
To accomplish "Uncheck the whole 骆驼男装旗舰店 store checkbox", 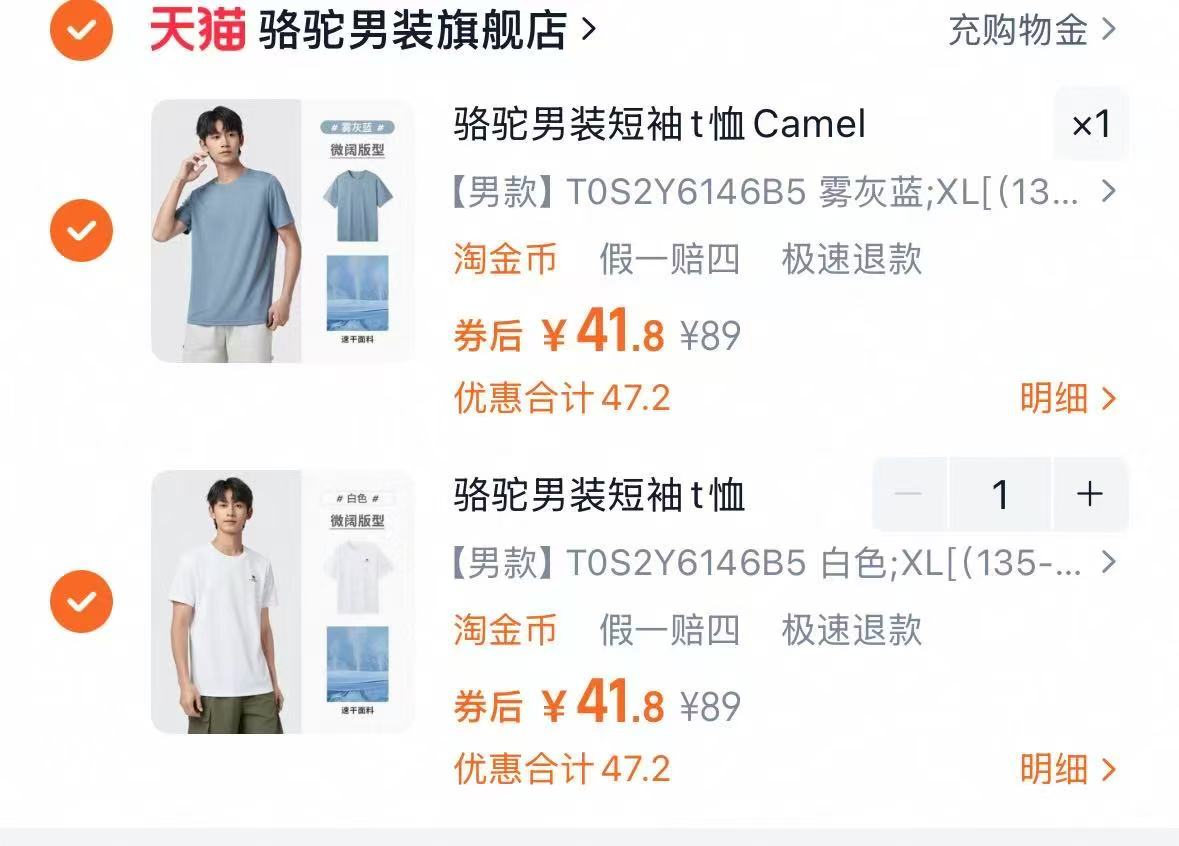I will click(81, 30).
